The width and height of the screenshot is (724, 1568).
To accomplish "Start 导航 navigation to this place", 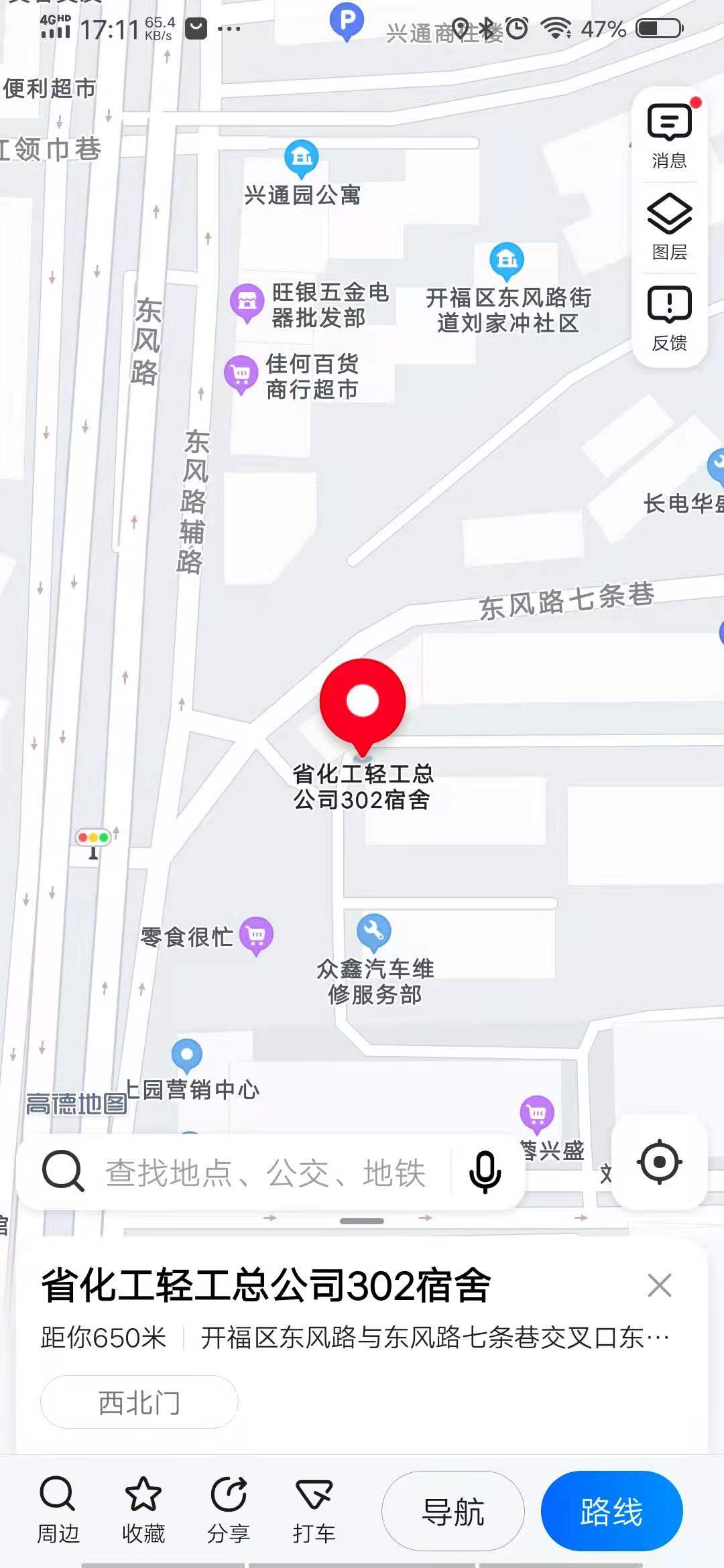I will click(453, 1512).
